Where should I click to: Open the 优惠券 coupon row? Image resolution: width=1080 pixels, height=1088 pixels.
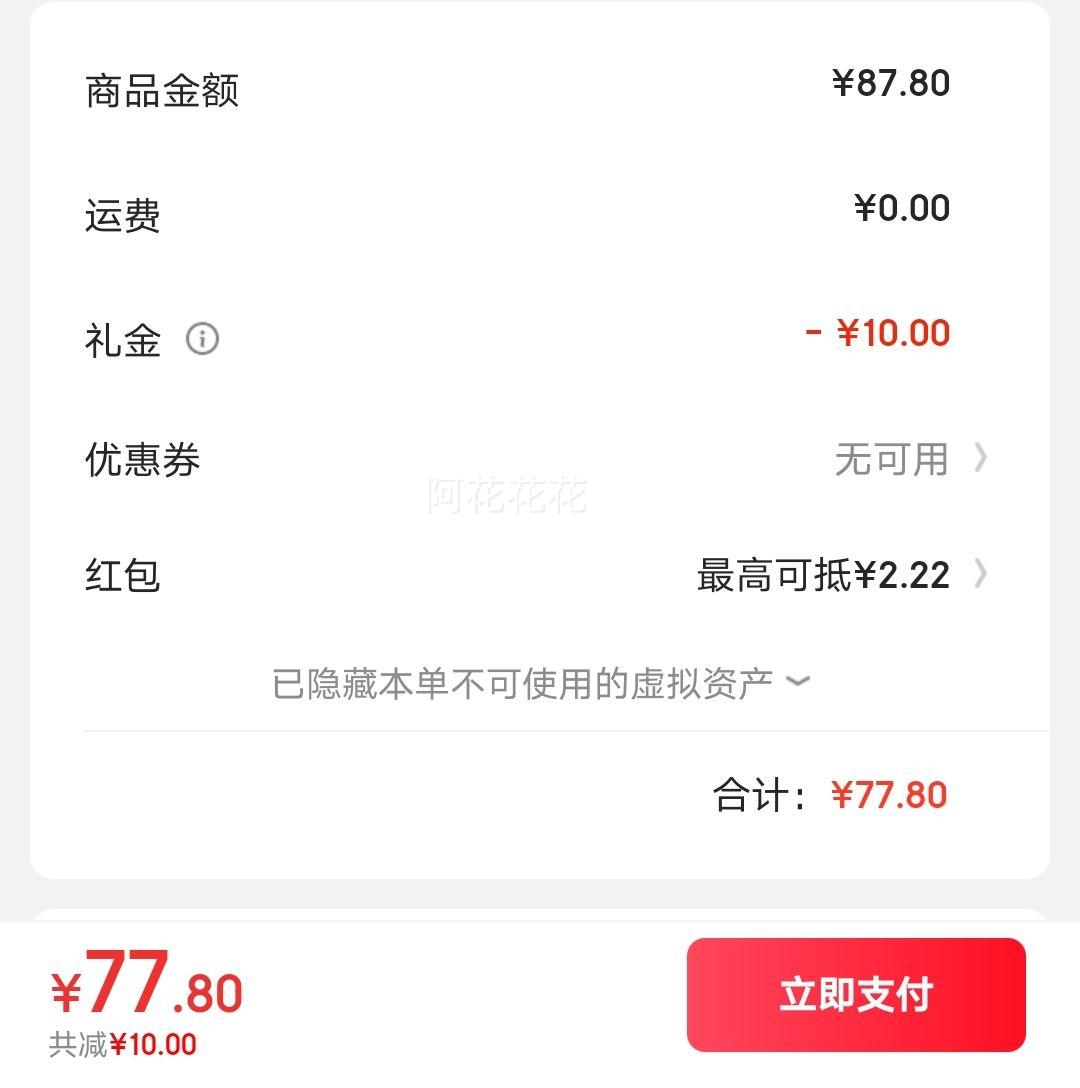(x=908, y=460)
